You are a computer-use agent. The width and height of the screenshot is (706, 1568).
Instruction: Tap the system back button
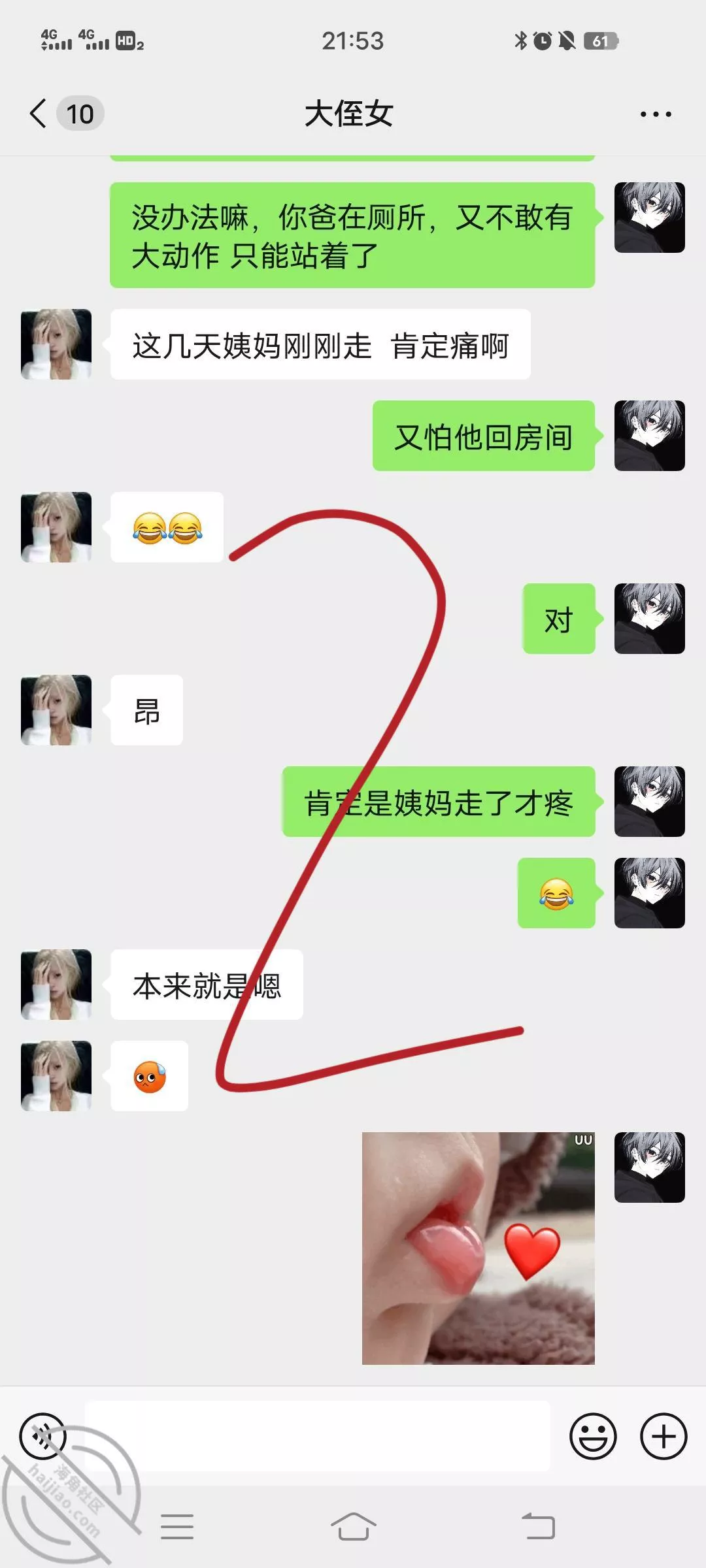(x=539, y=1527)
